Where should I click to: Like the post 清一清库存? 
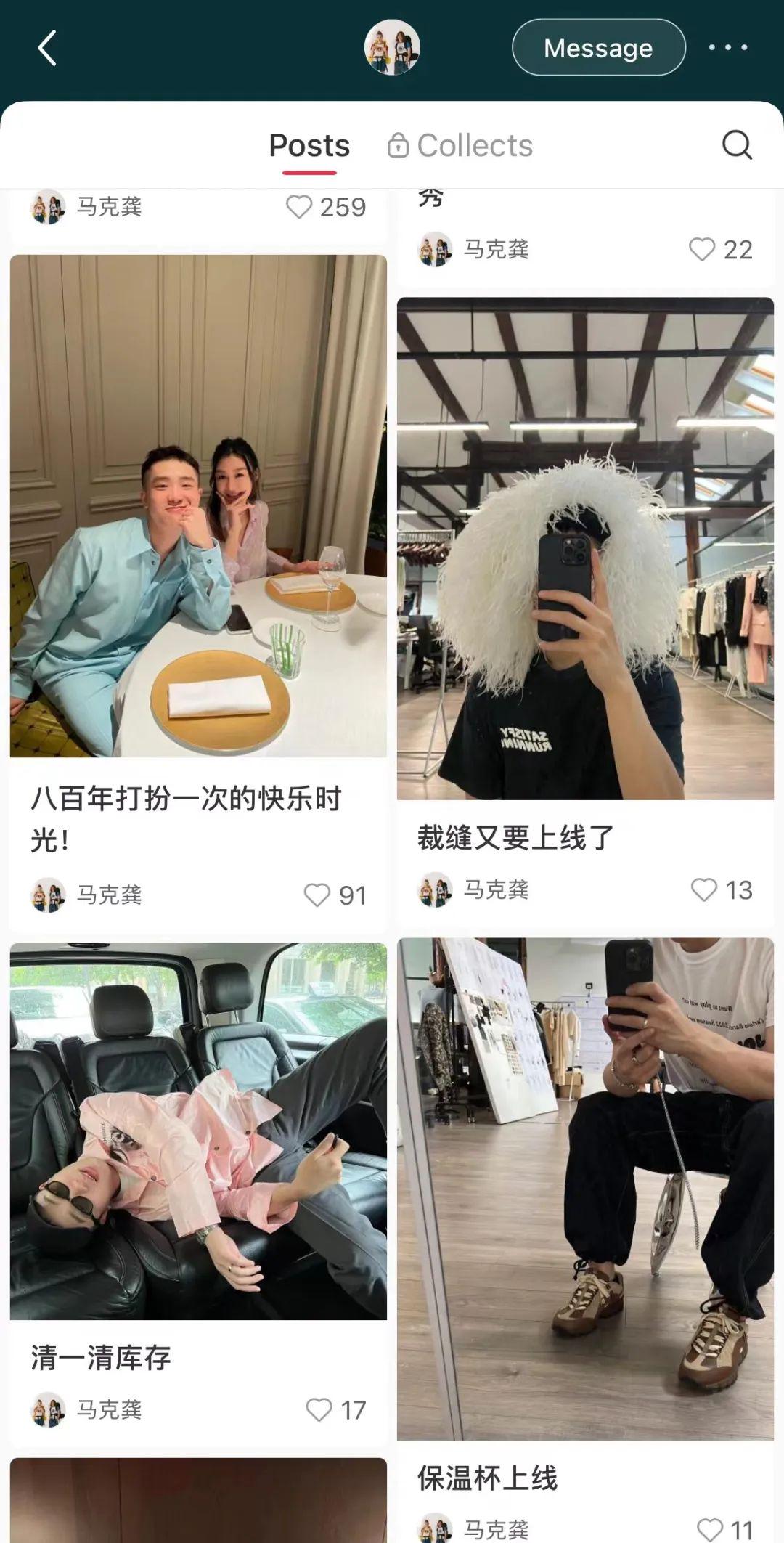pyautogui.click(x=319, y=1410)
